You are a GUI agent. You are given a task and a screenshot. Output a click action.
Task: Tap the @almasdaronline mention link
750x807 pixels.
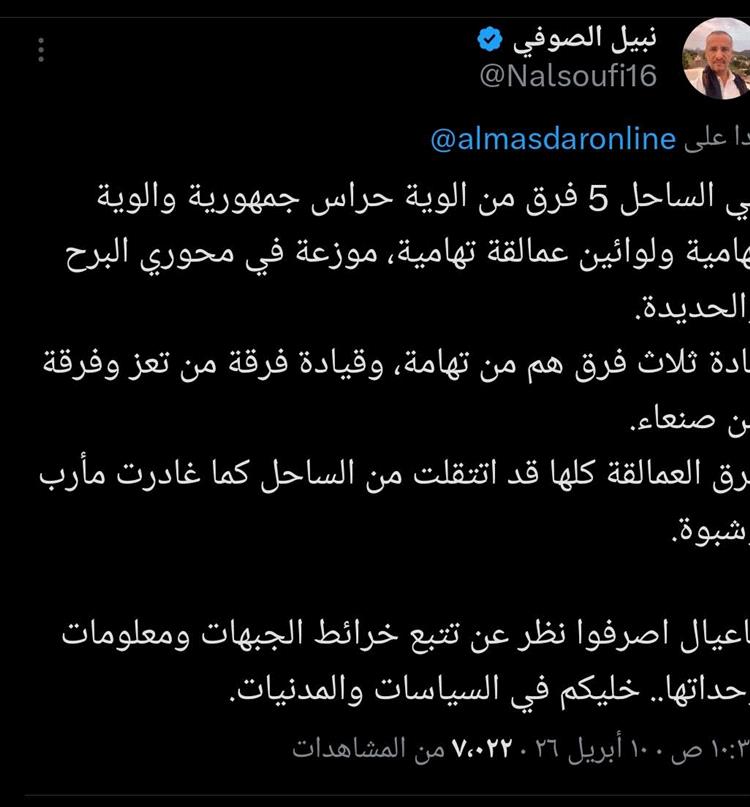tap(553, 139)
